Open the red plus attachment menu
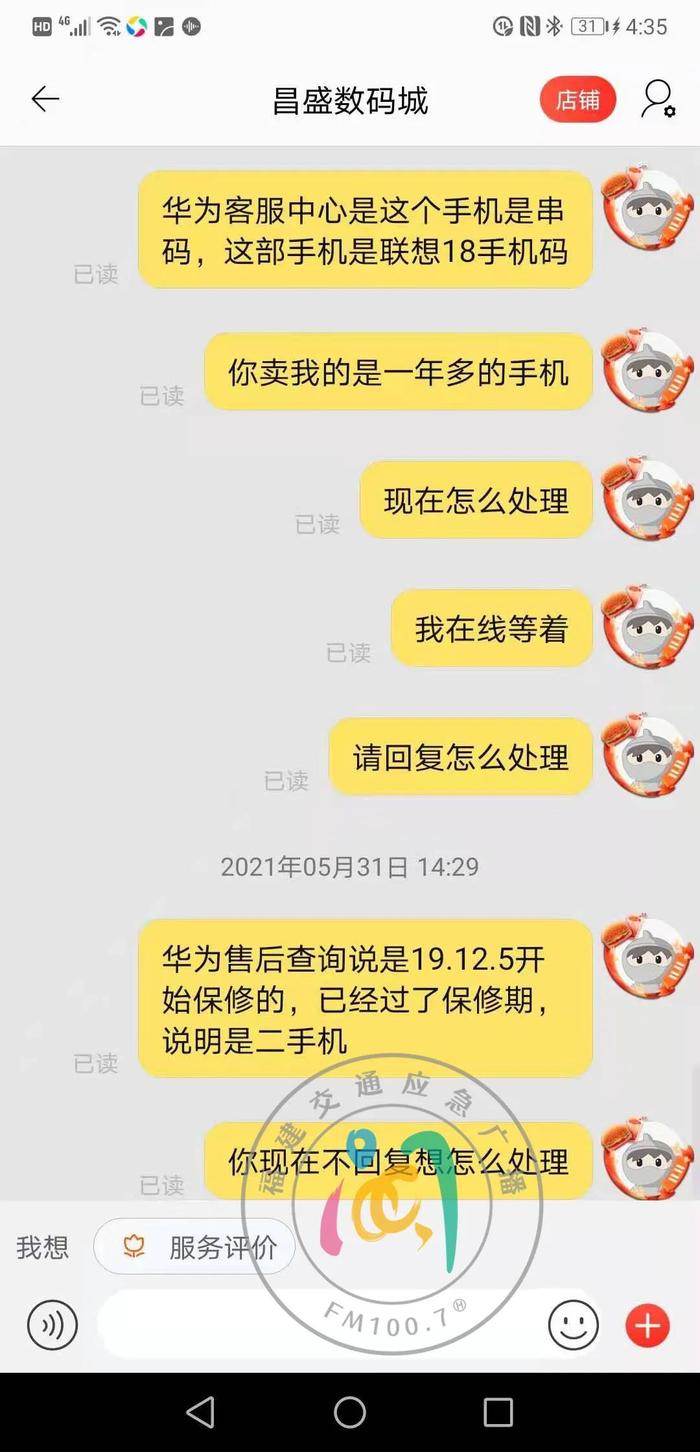The height and width of the screenshot is (1452, 700). coord(647,1326)
